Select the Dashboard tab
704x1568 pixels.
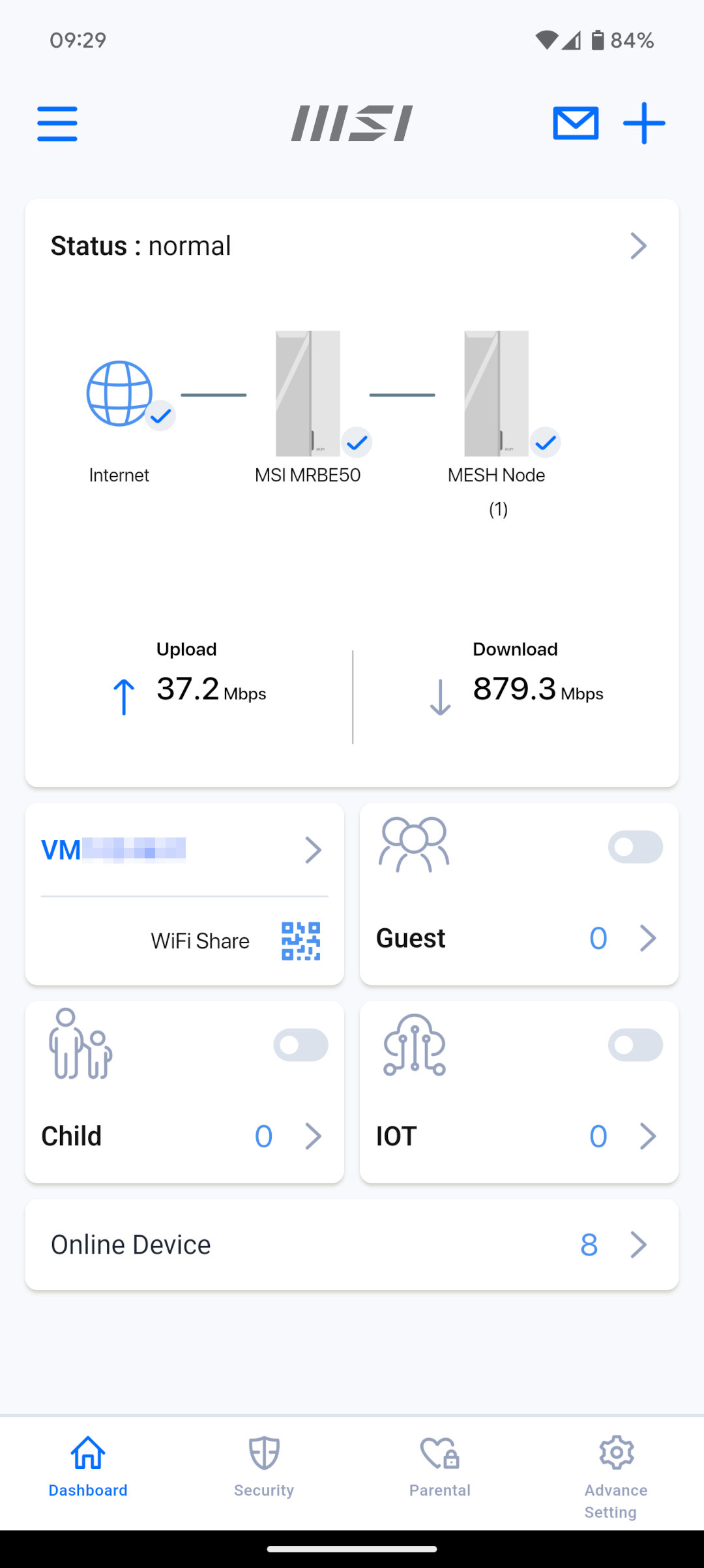(88, 1466)
